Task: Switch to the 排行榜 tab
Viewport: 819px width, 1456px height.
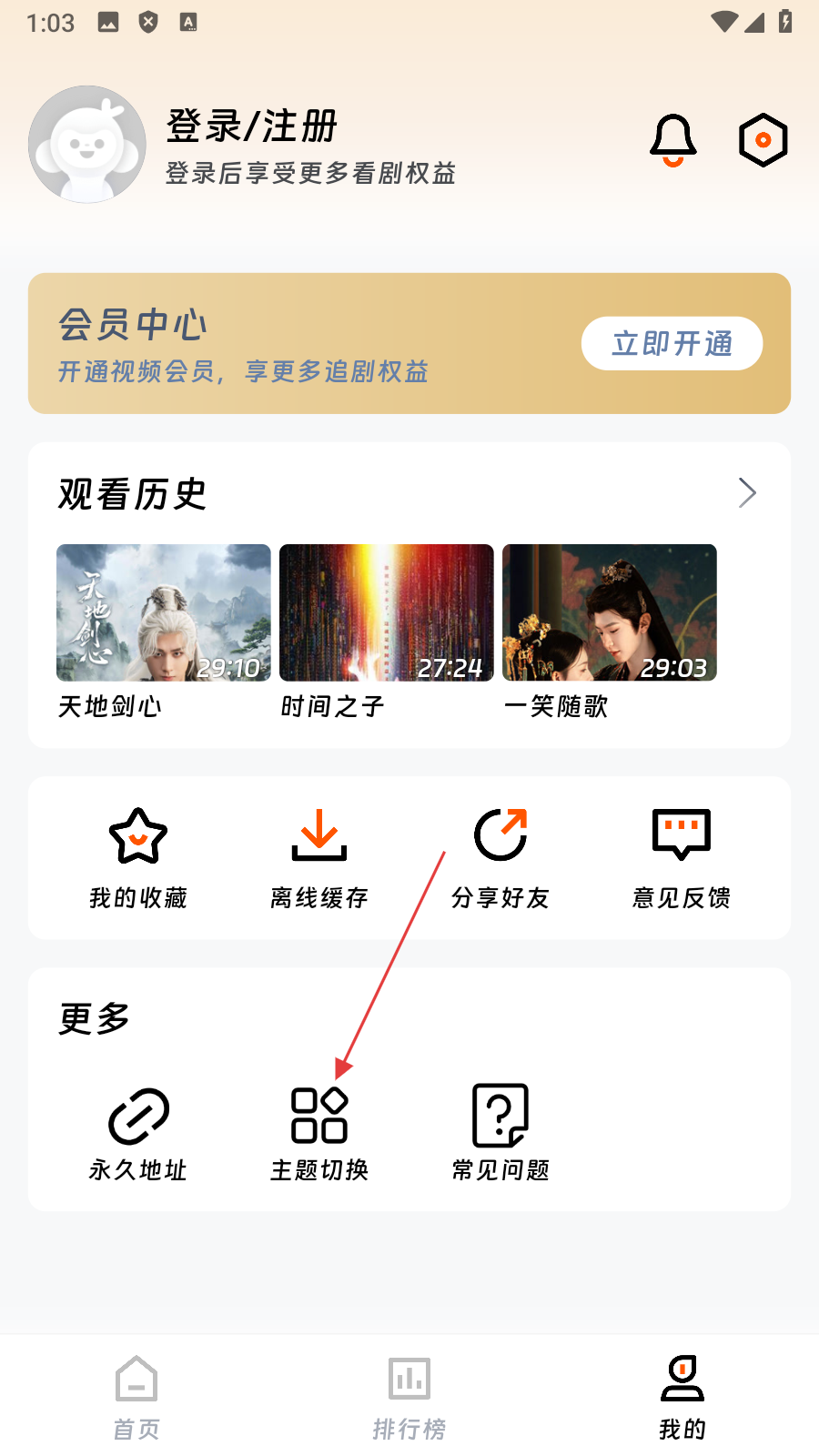Action: coord(409,1397)
